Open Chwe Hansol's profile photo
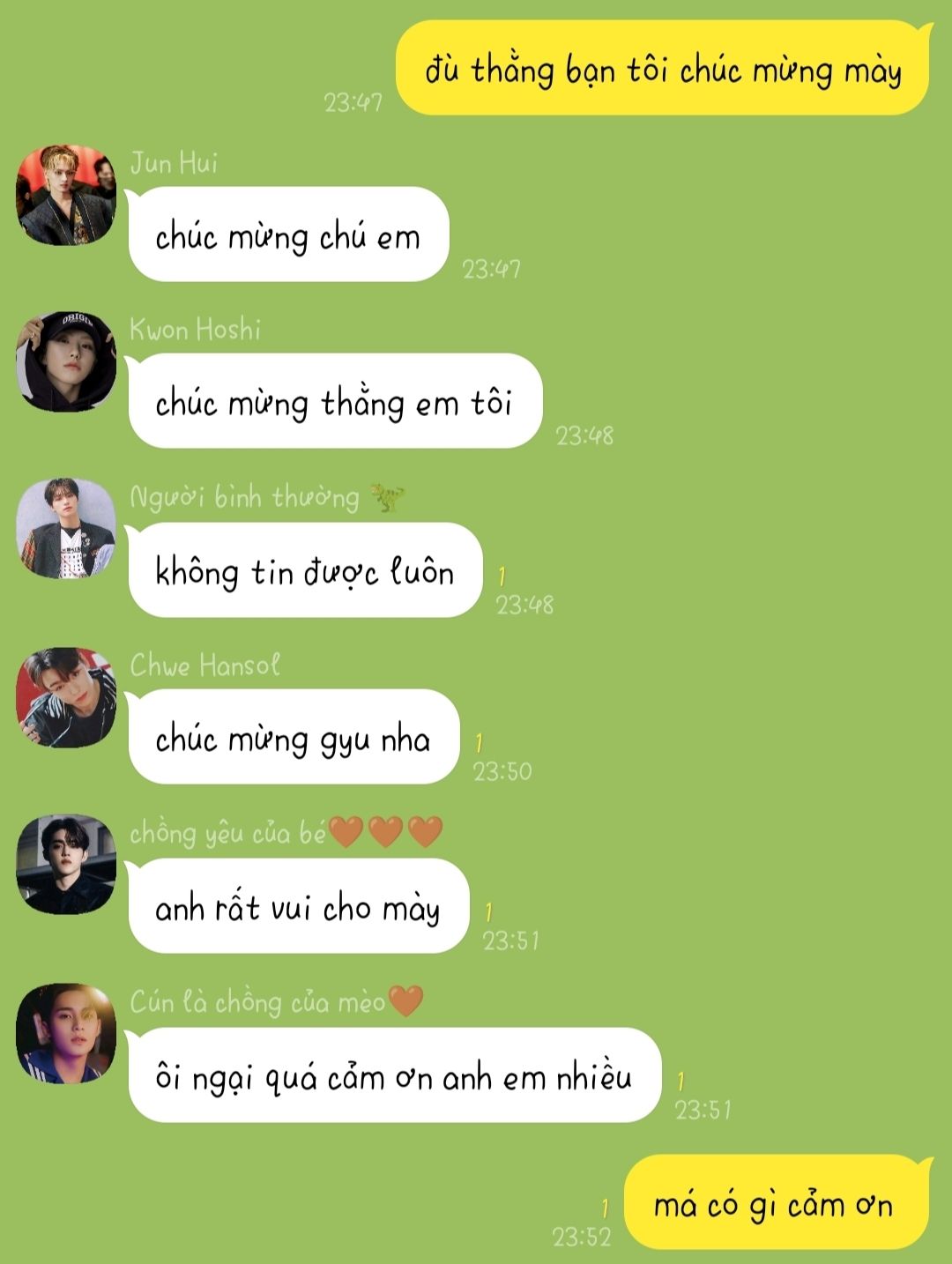Screen dimensions: 952x1264 pyautogui.click(x=66, y=697)
